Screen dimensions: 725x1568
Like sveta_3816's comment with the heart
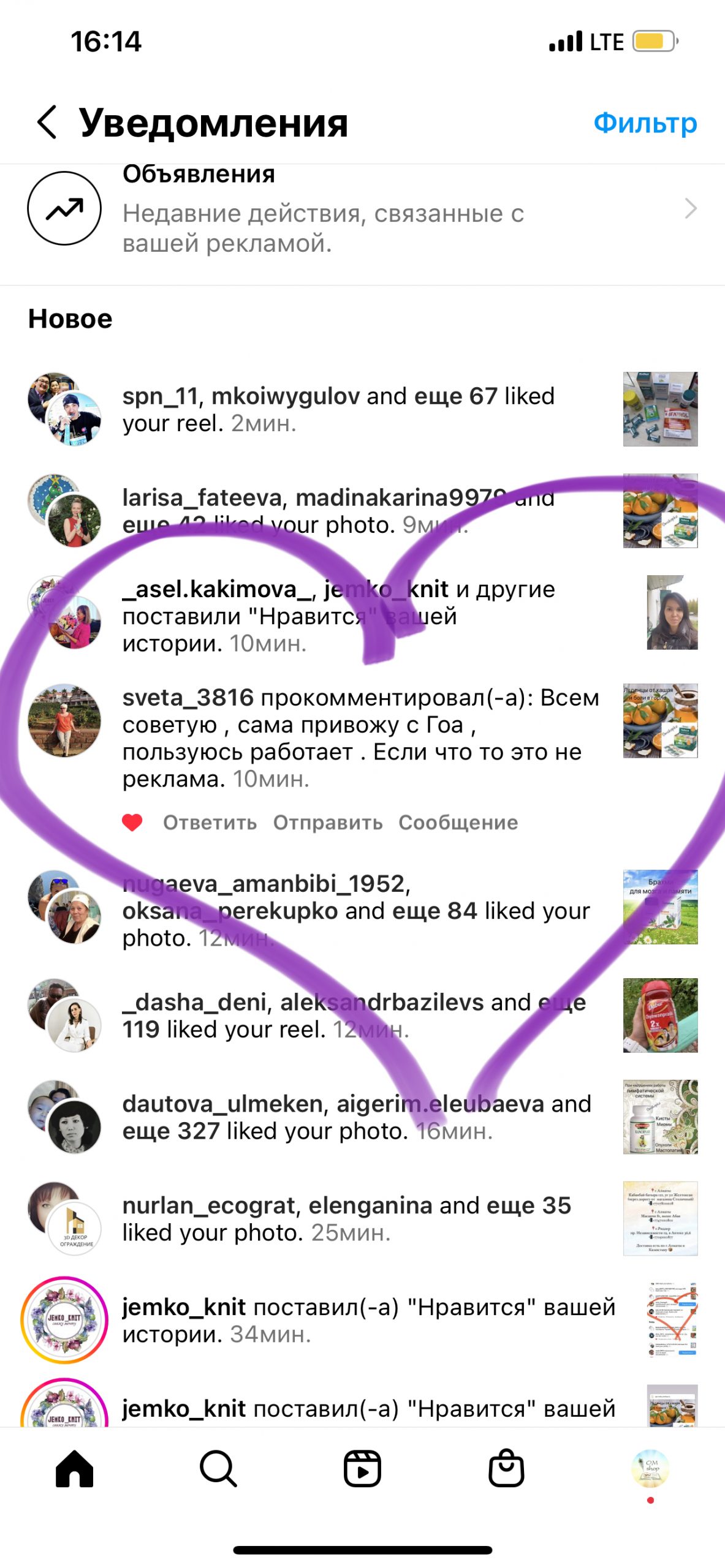click(132, 823)
